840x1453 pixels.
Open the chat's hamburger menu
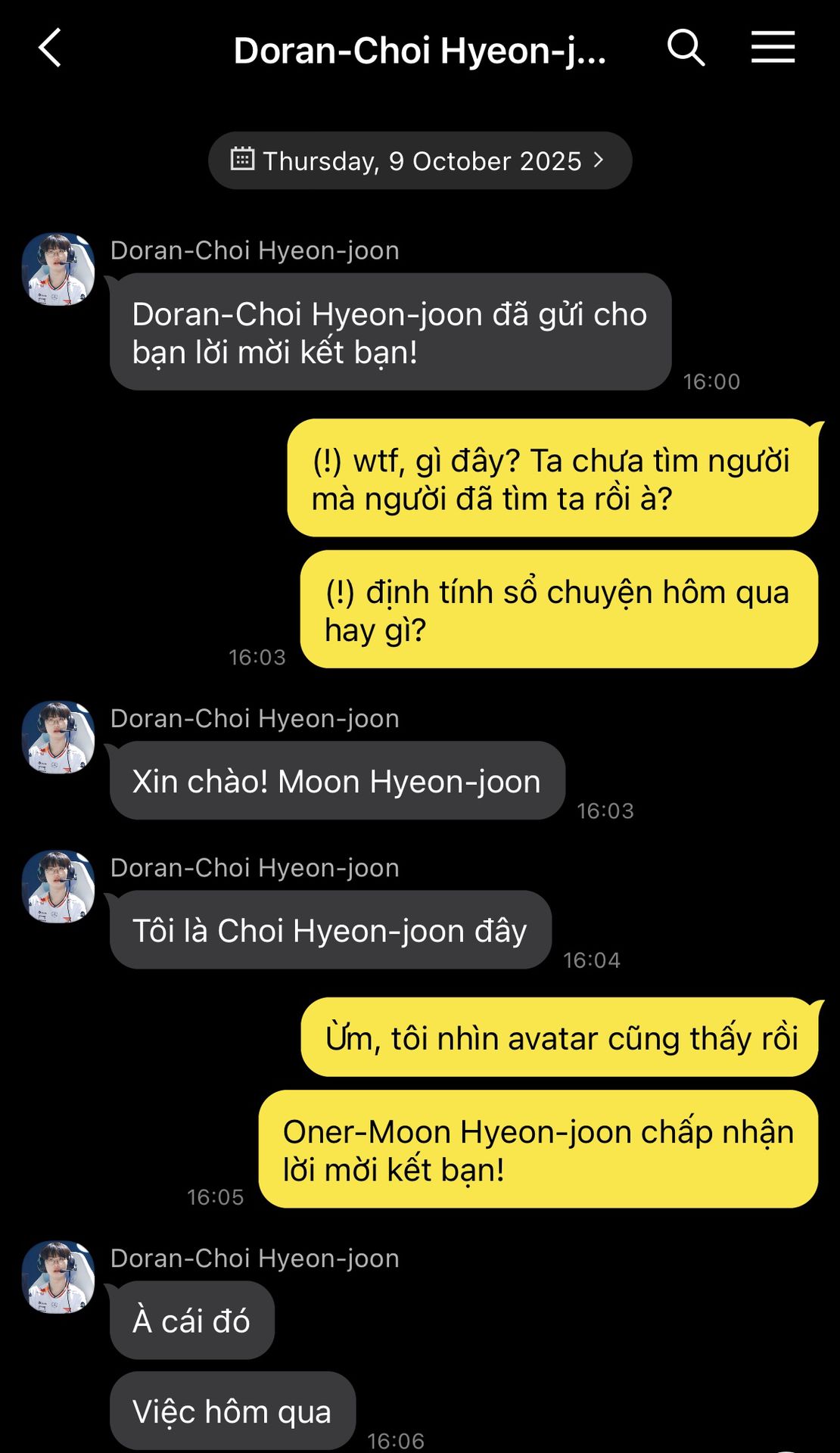pyautogui.click(x=773, y=48)
